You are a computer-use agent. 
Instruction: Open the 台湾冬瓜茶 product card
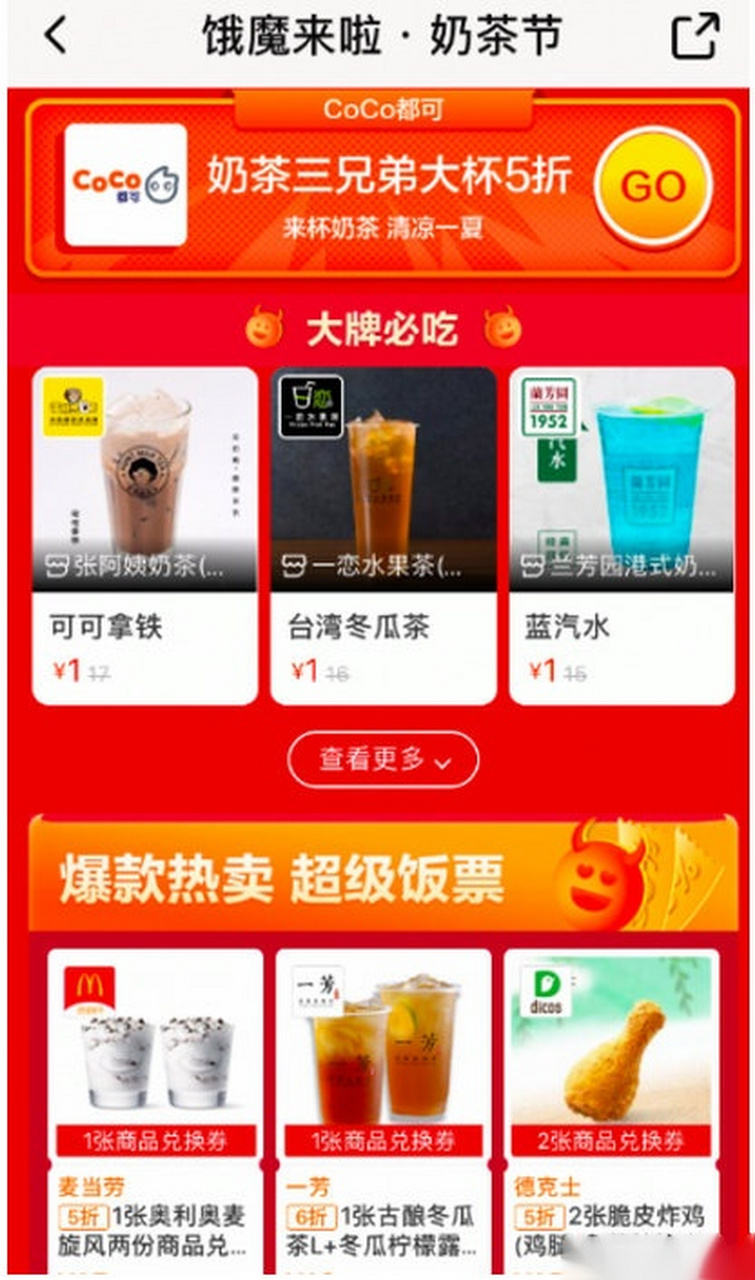(383, 535)
